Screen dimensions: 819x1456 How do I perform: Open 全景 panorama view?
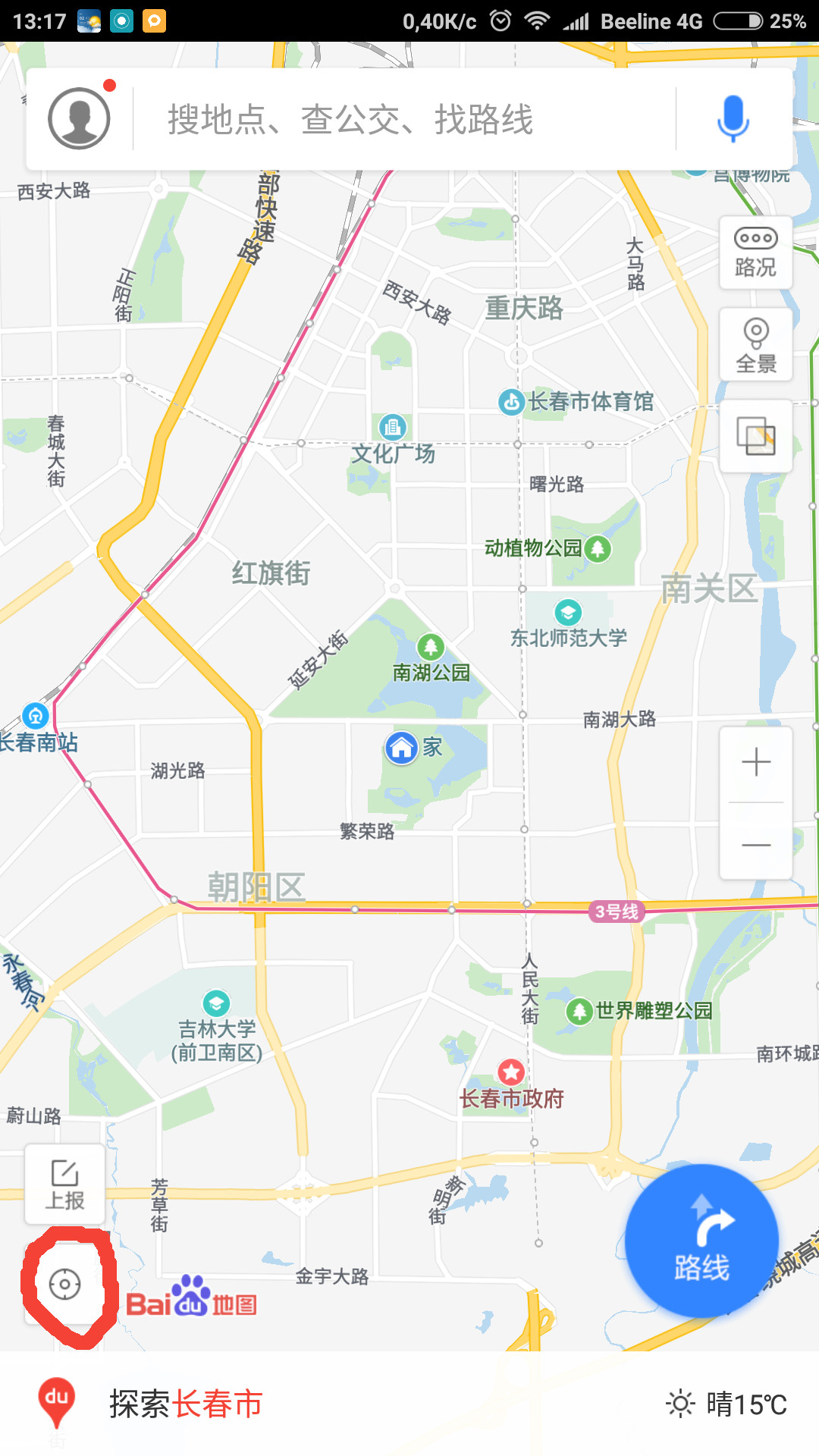click(x=755, y=345)
